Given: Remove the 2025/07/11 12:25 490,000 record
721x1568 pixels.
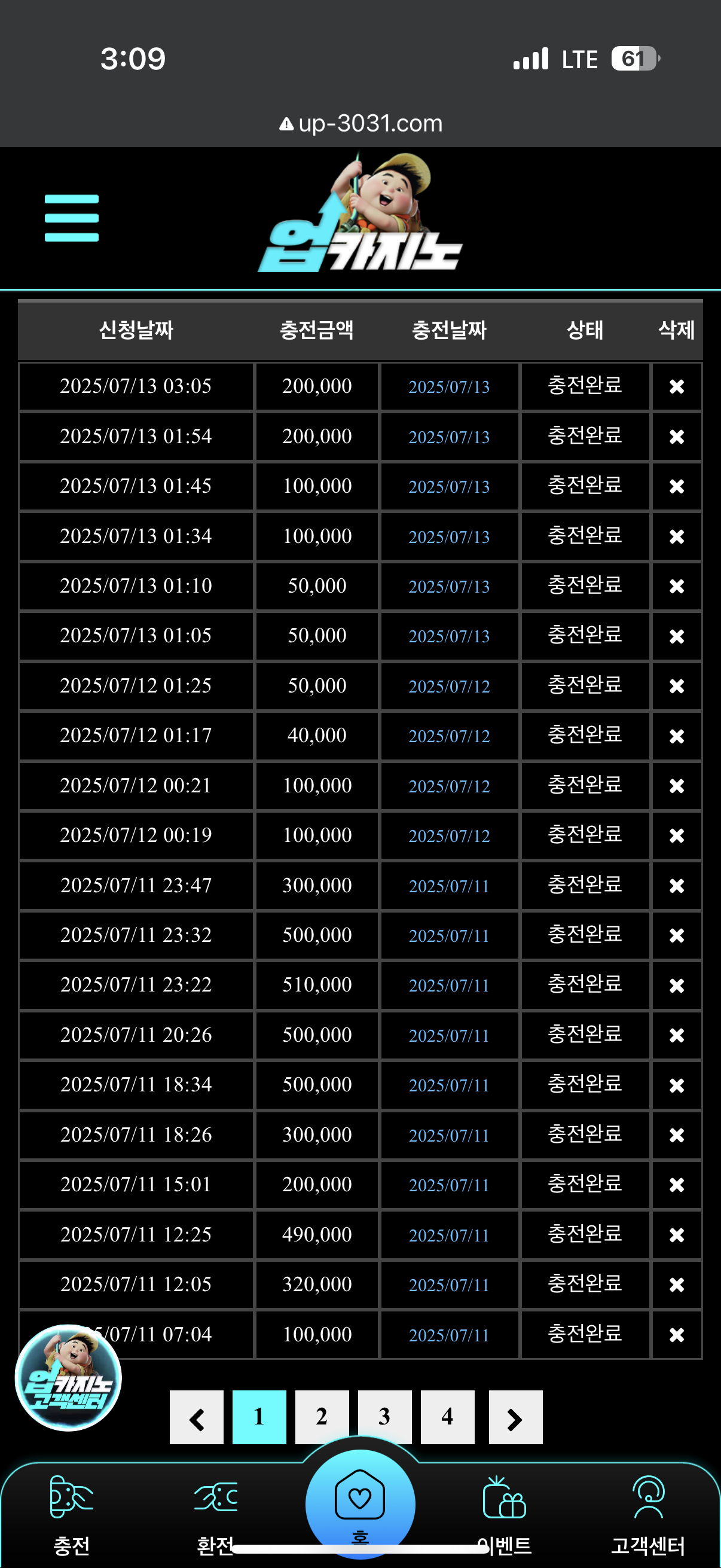Looking at the screenshot, I should pyautogui.click(x=676, y=1235).
